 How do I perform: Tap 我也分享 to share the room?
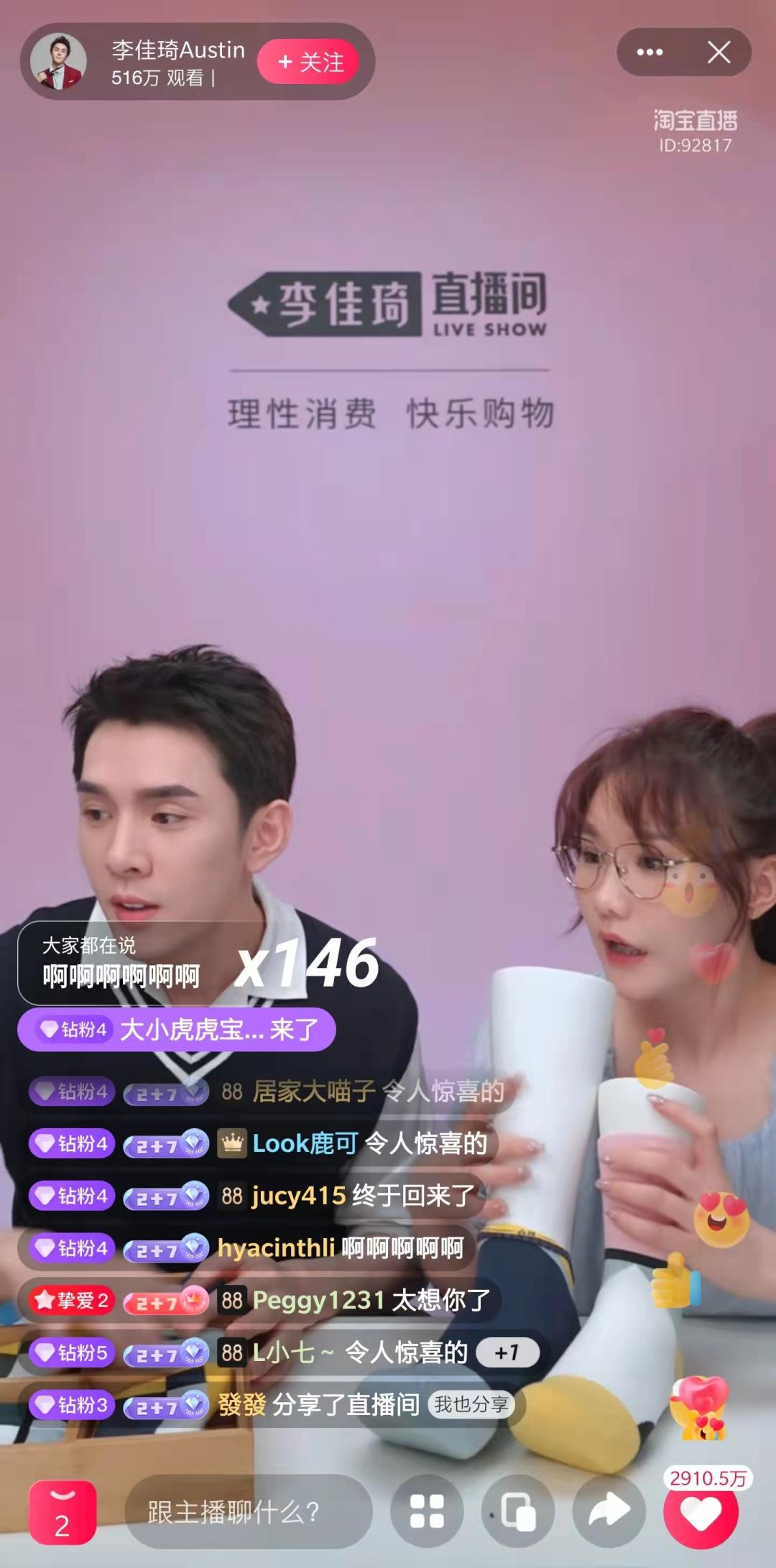click(x=471, y=1404)
